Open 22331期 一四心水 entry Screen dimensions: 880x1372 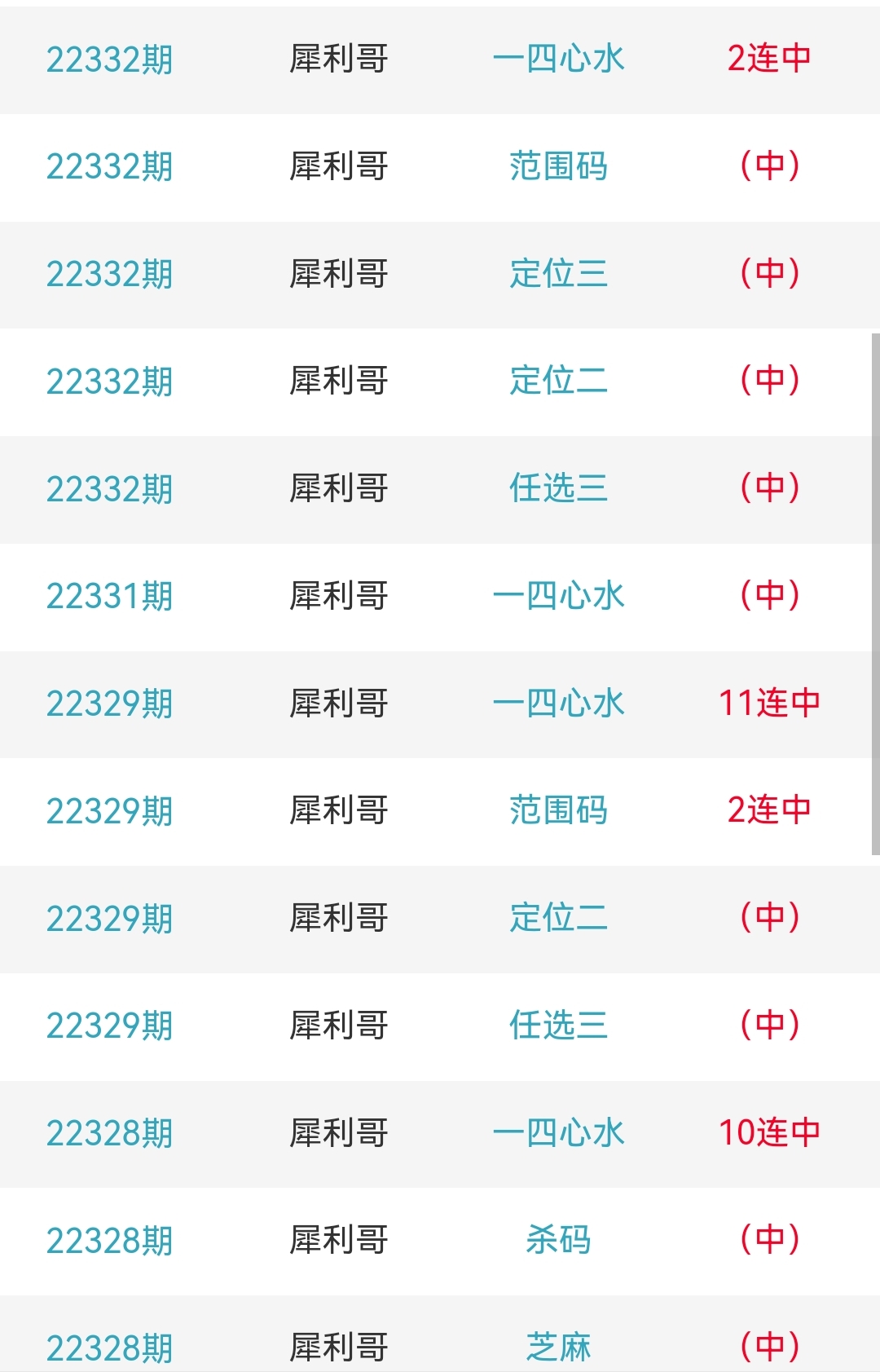point(558,596)
